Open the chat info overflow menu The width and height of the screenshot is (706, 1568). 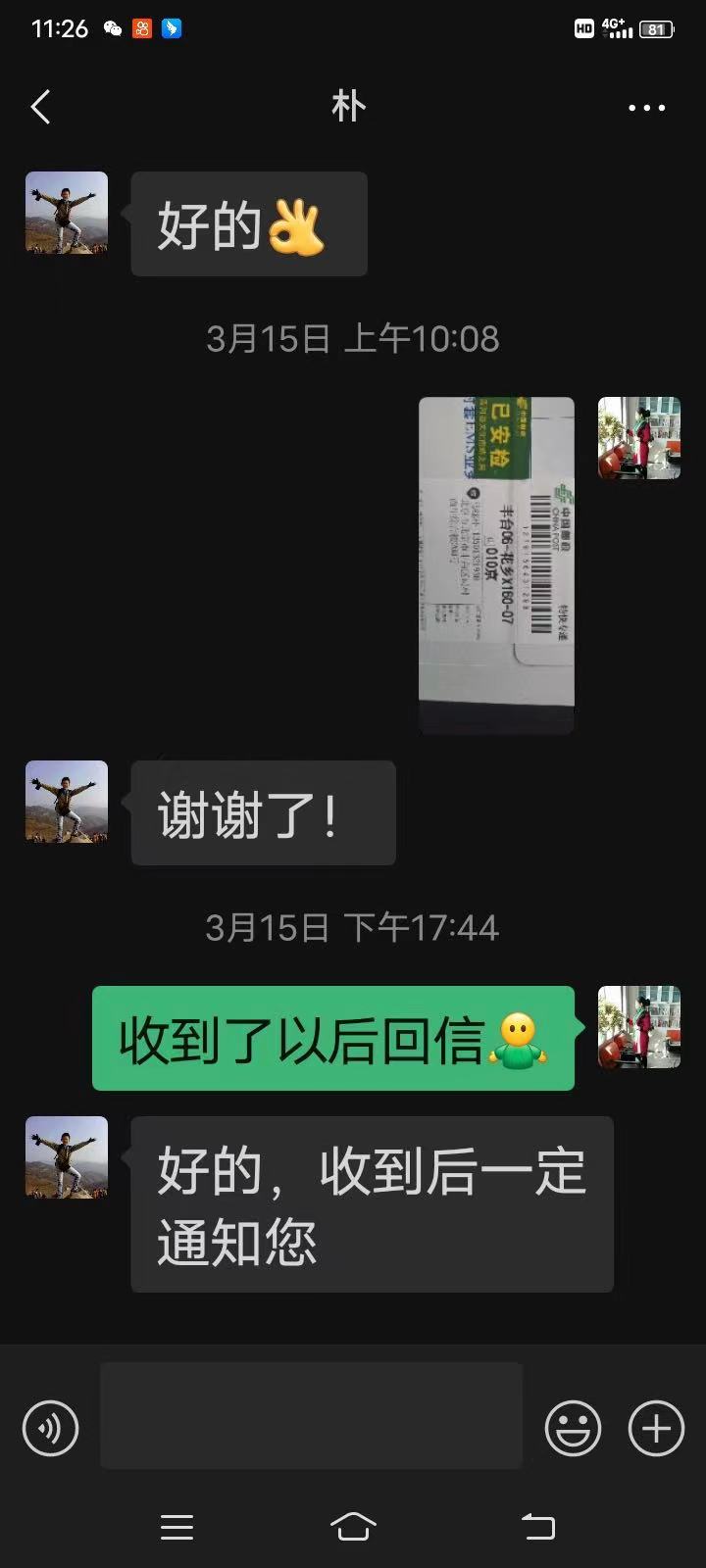click(646, 108)
